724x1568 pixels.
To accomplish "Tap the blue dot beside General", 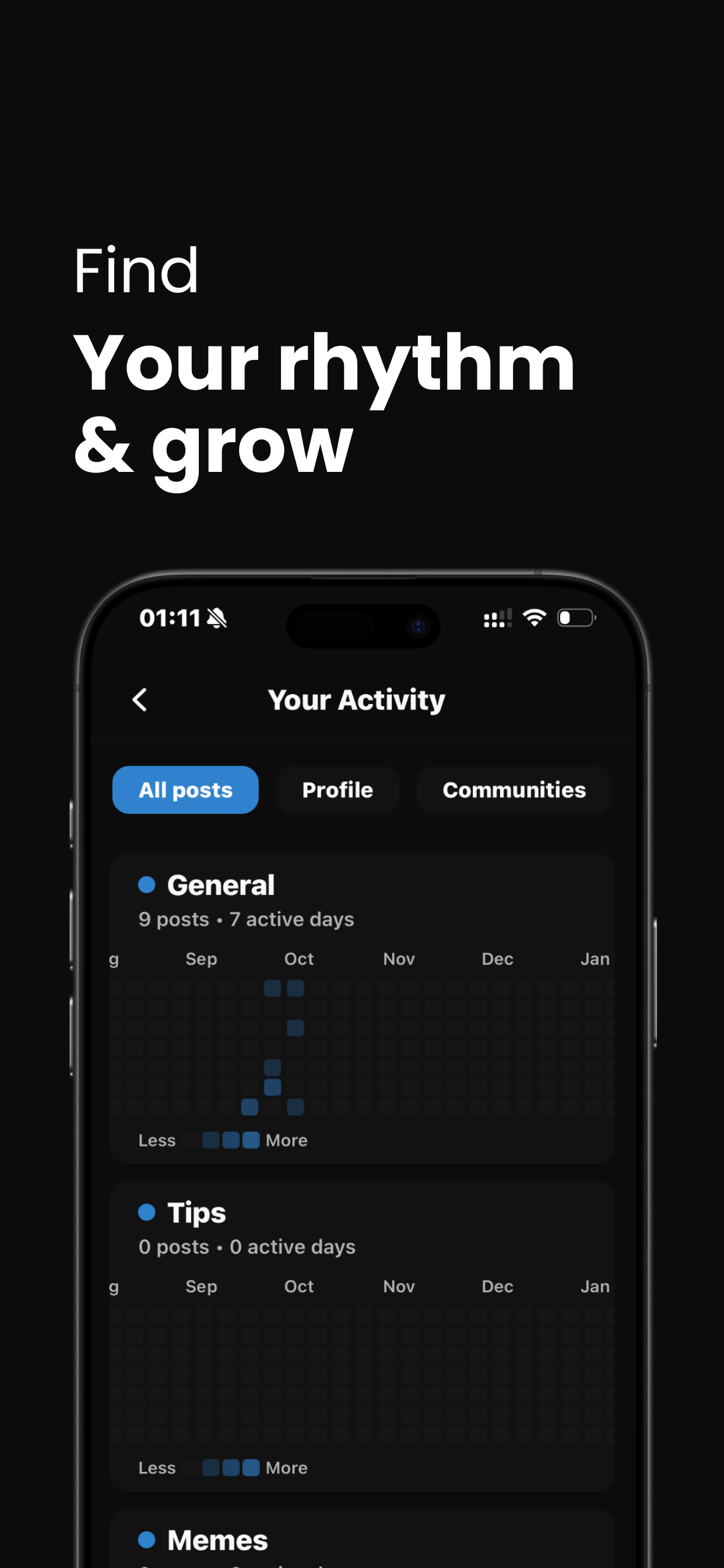I will pyautogui.click(x=147, y=885).
